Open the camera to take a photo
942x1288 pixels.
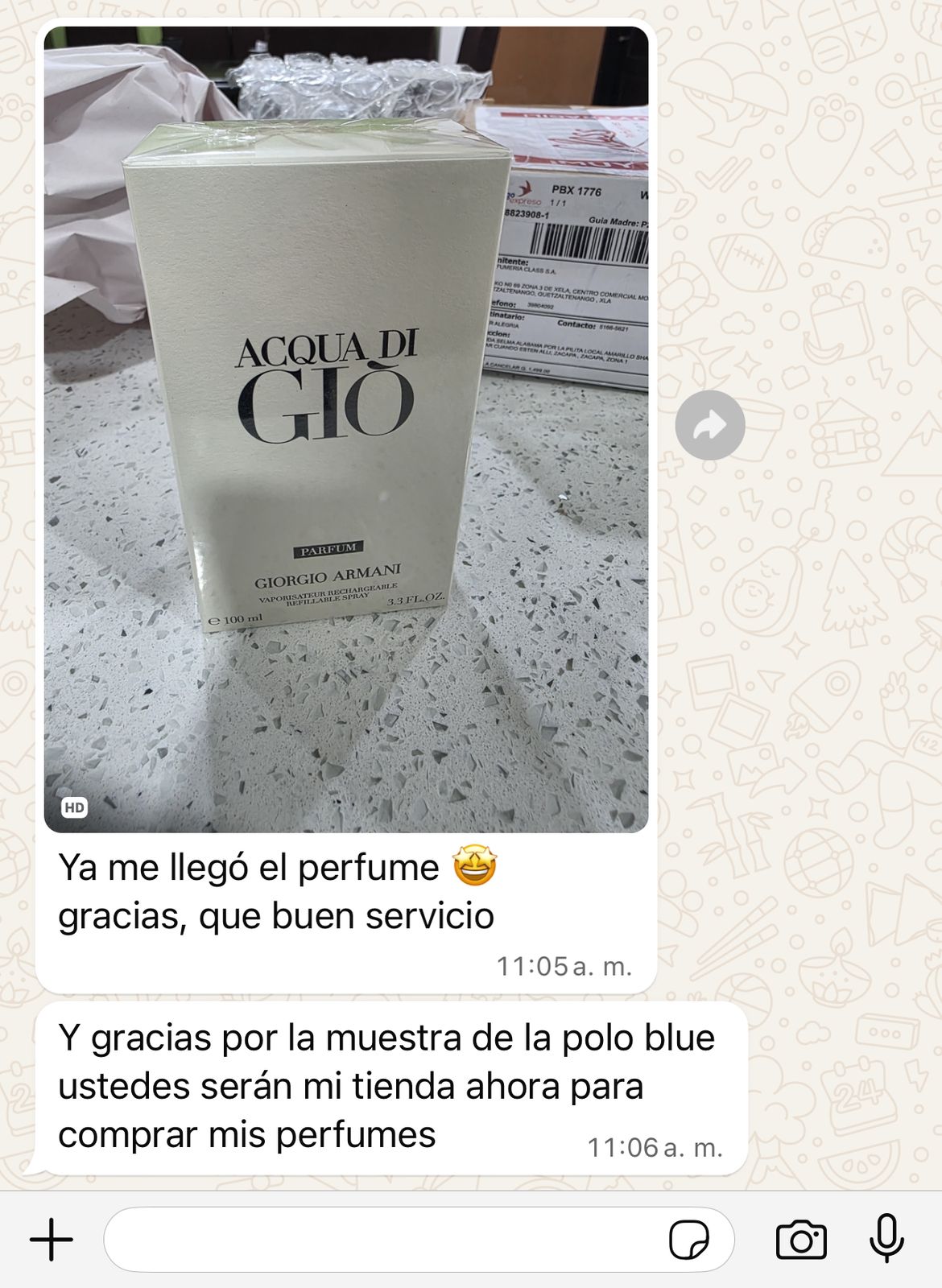[800, 1239]
